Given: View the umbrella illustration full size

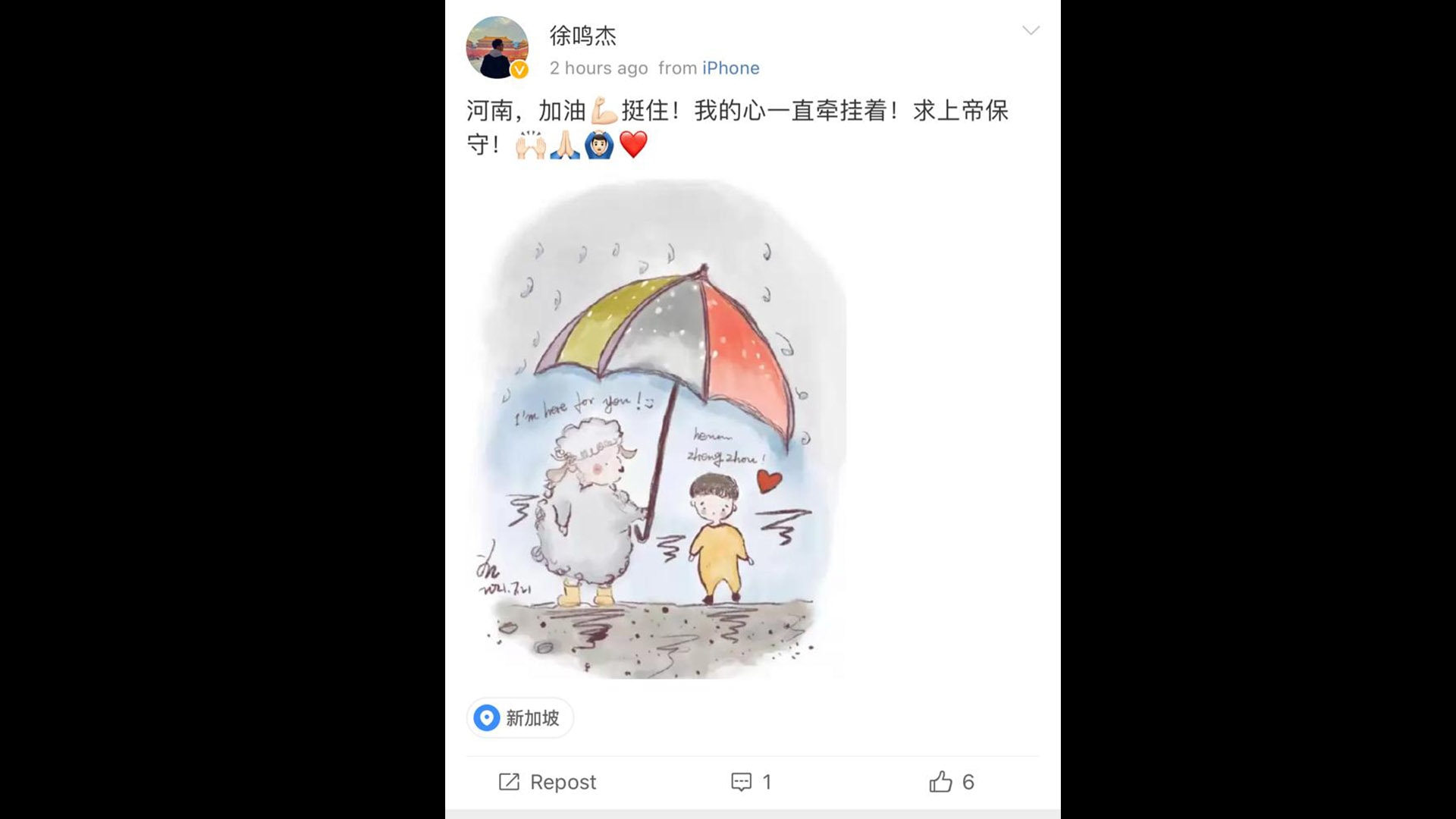Looking at the screenshot, I should tap(656, 428).
